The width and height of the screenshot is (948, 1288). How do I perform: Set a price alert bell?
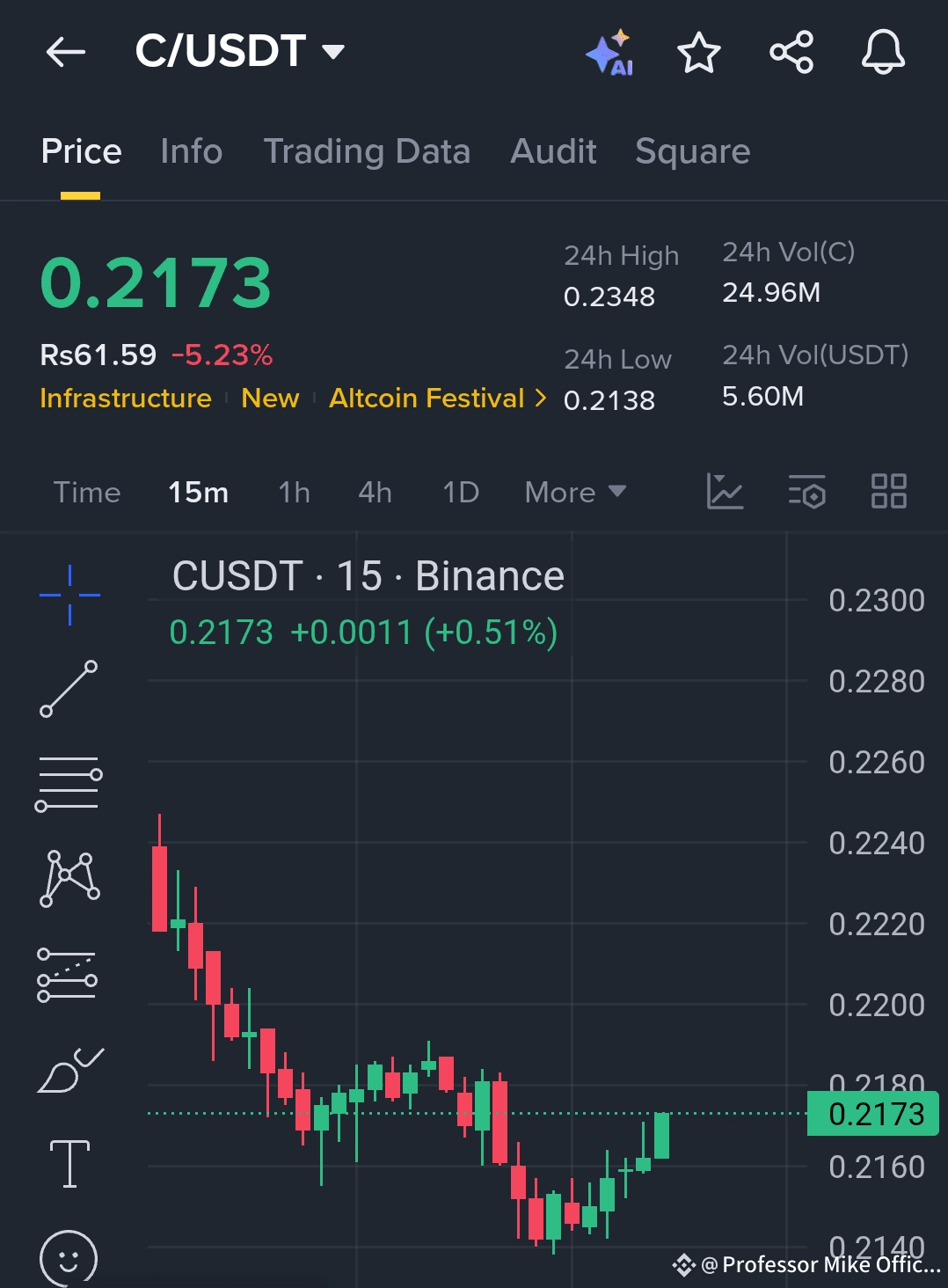point(883,53)
